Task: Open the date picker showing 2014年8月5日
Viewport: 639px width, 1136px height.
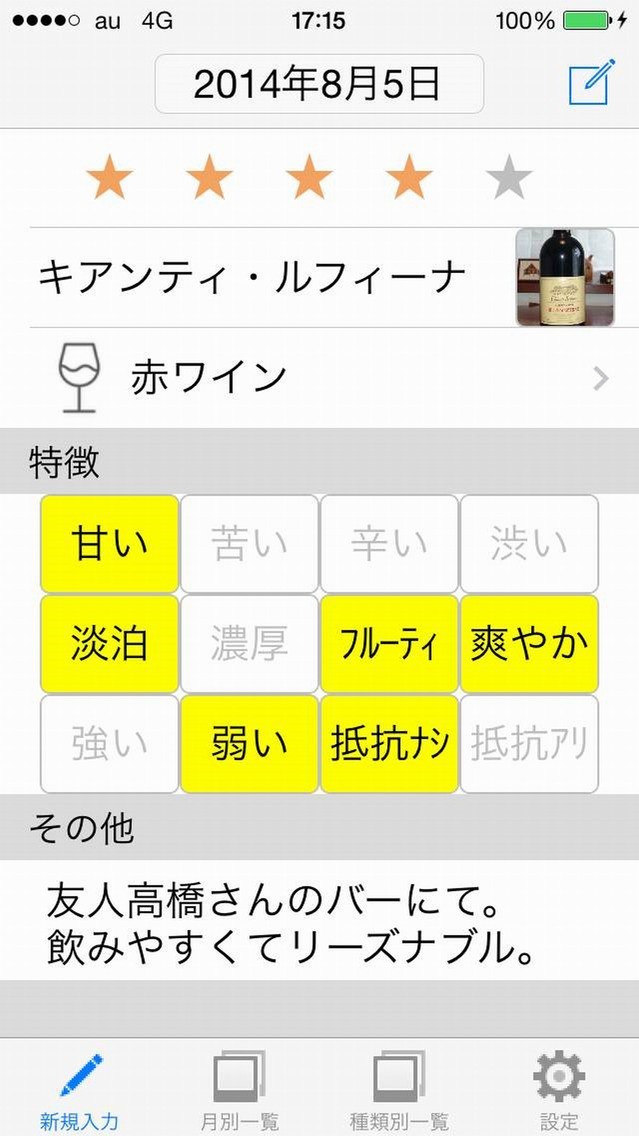Action: (x=319, y=84)
